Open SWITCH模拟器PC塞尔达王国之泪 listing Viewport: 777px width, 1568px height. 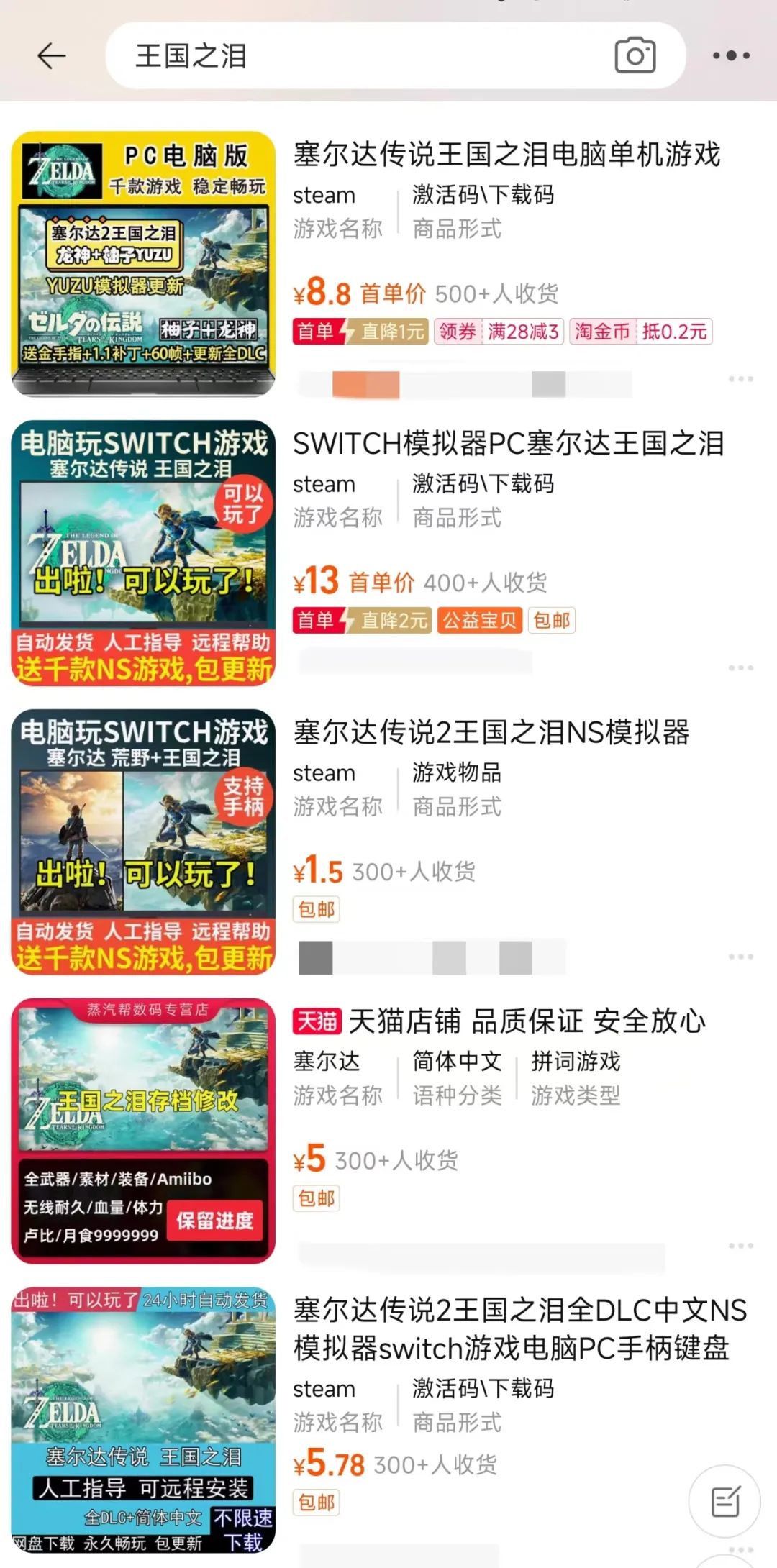(508, 444)
